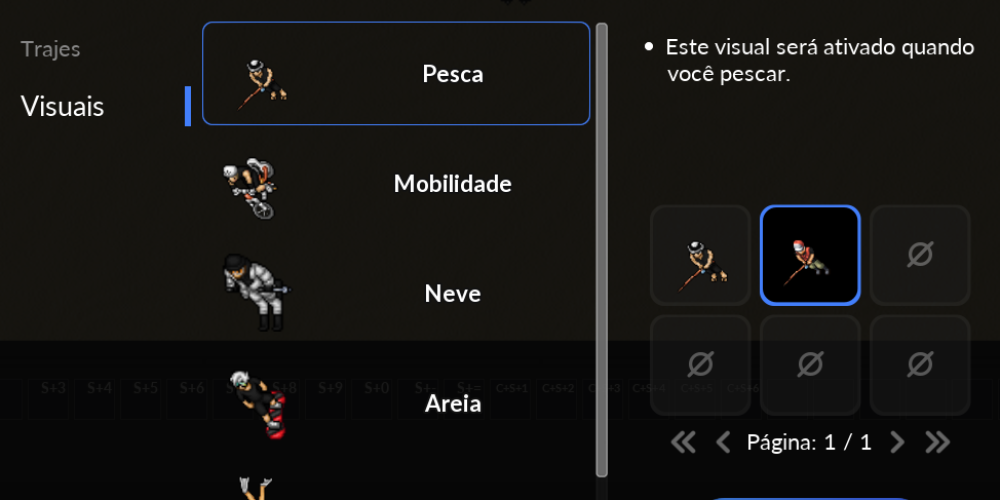Select the Pesca visual category
1000x500 pixels.
tap(396, 74)
